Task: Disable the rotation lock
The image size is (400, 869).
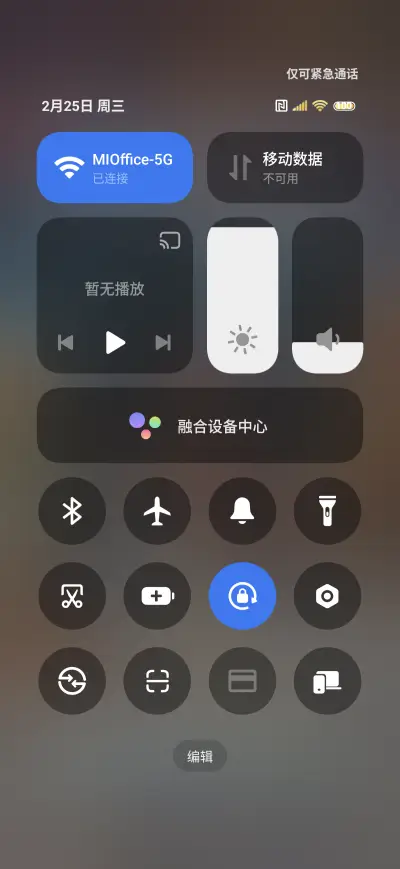Action: click(x=242, y=596)
